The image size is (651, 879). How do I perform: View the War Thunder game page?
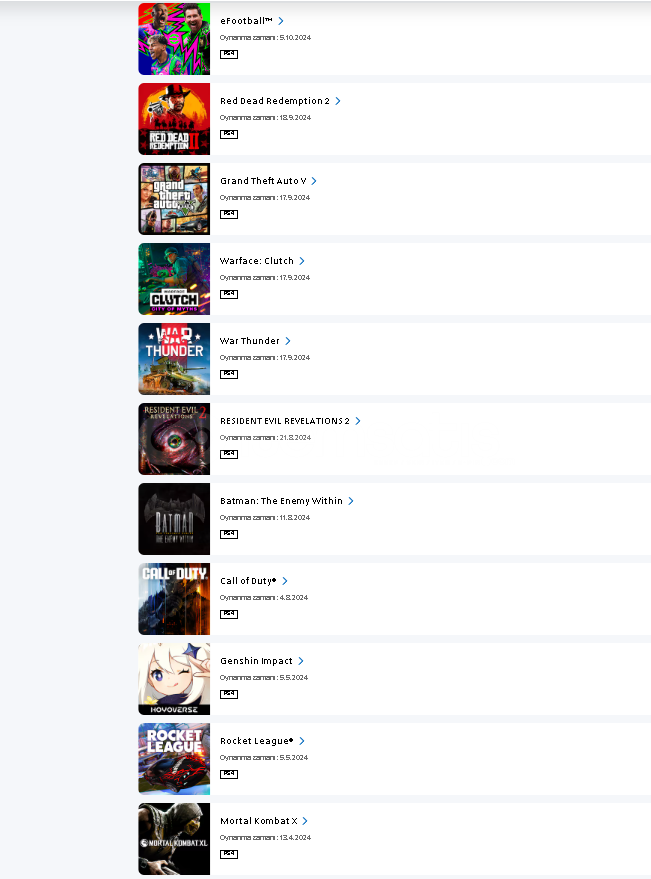coord(250,341)
